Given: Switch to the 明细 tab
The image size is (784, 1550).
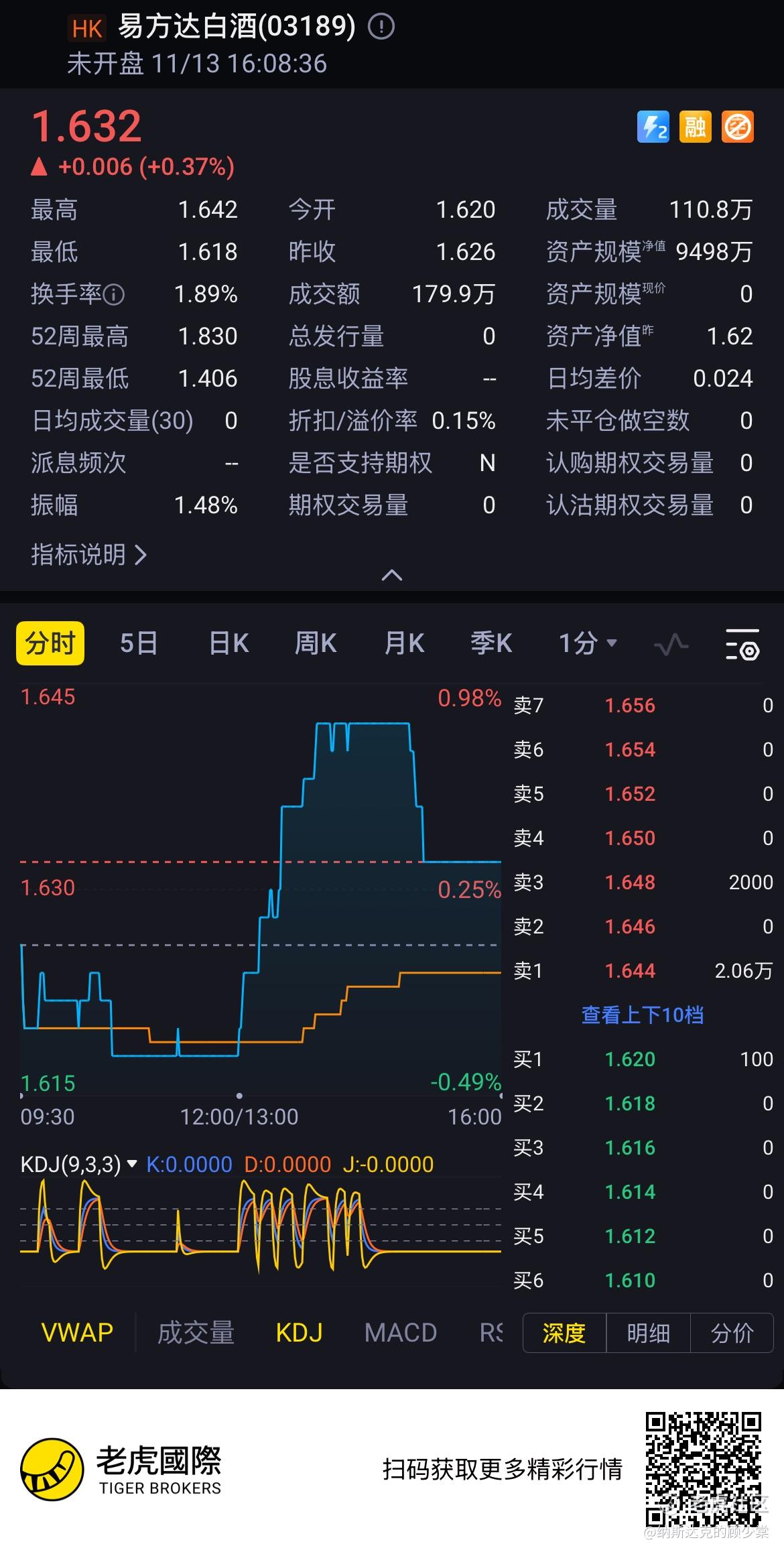Looking at the screenshot, I should (648, 1333).
